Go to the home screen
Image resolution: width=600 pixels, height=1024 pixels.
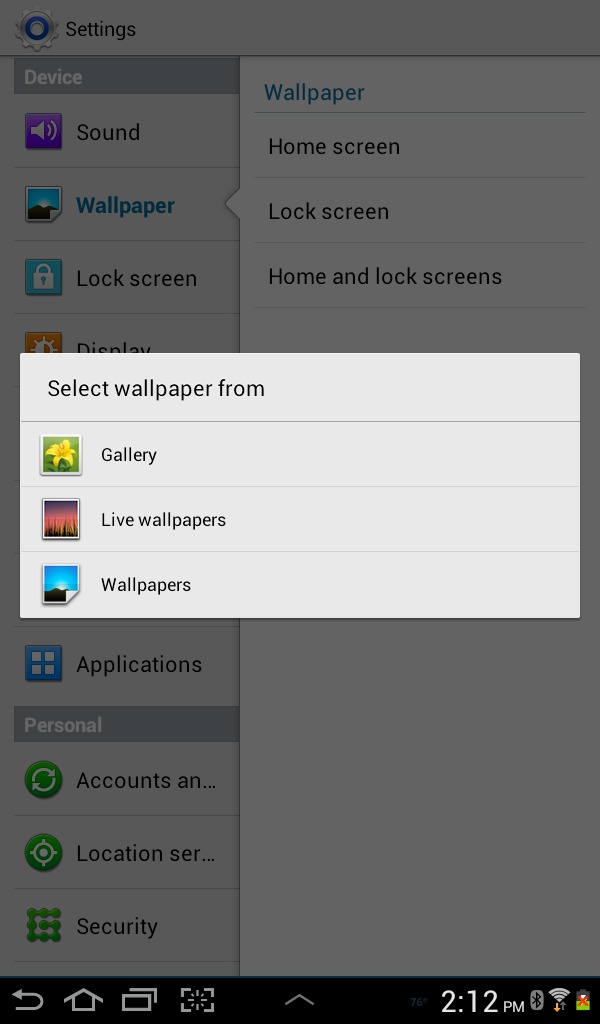83,1000
